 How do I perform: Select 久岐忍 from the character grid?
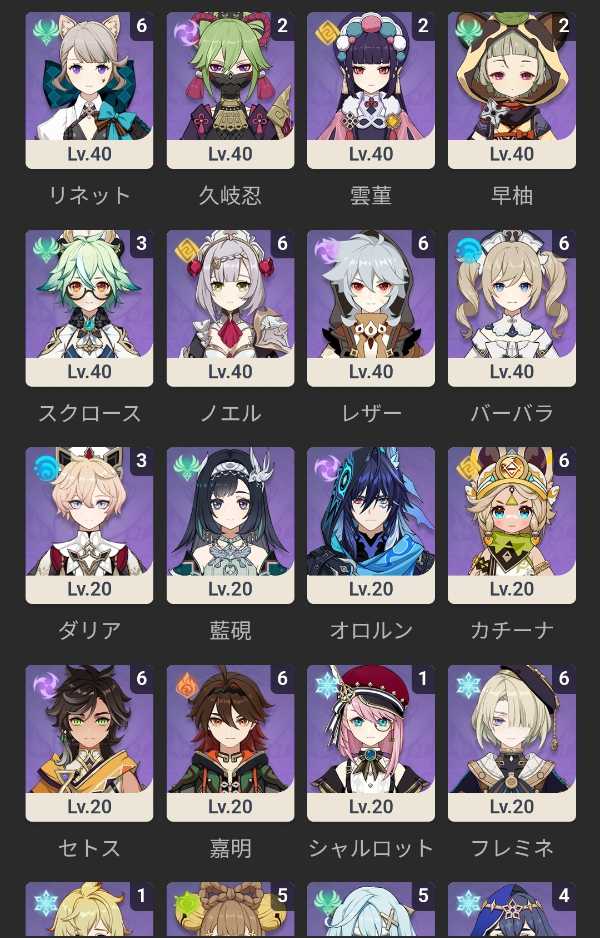coord(230,90)
